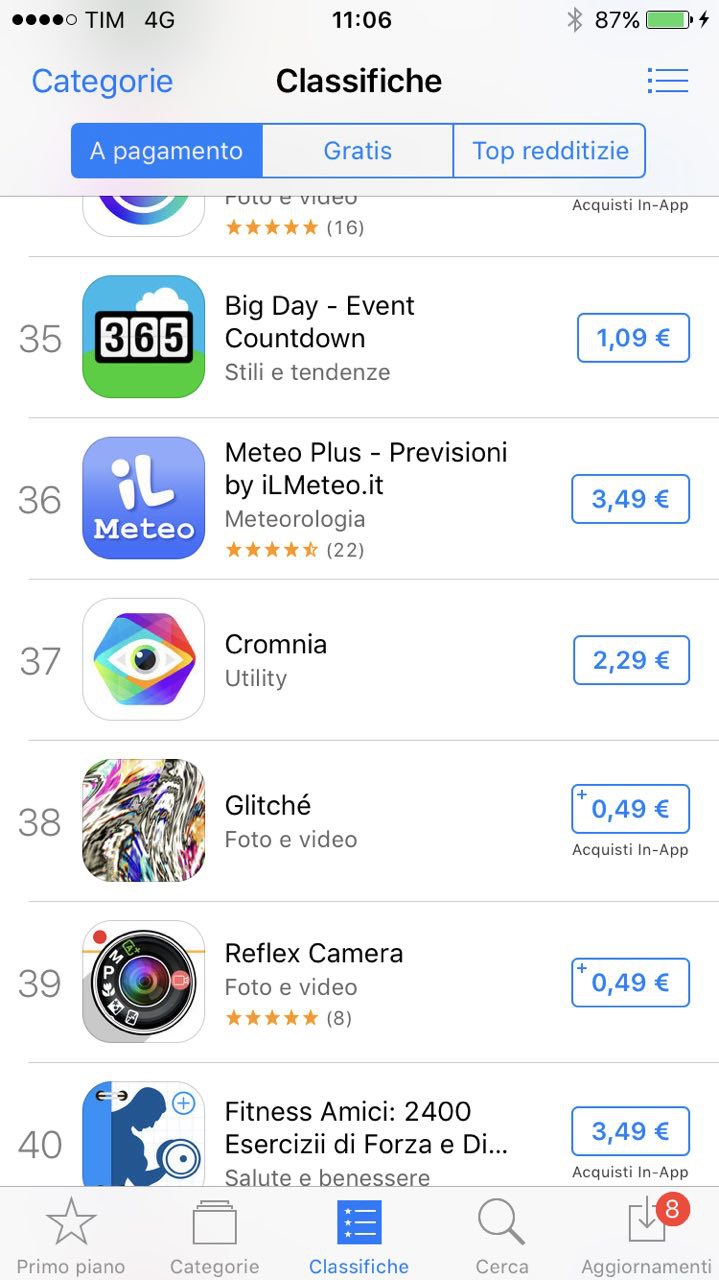Open the Cerca tab
Viewport: 719px width, 1280px height.
[x=501, y=1236]
